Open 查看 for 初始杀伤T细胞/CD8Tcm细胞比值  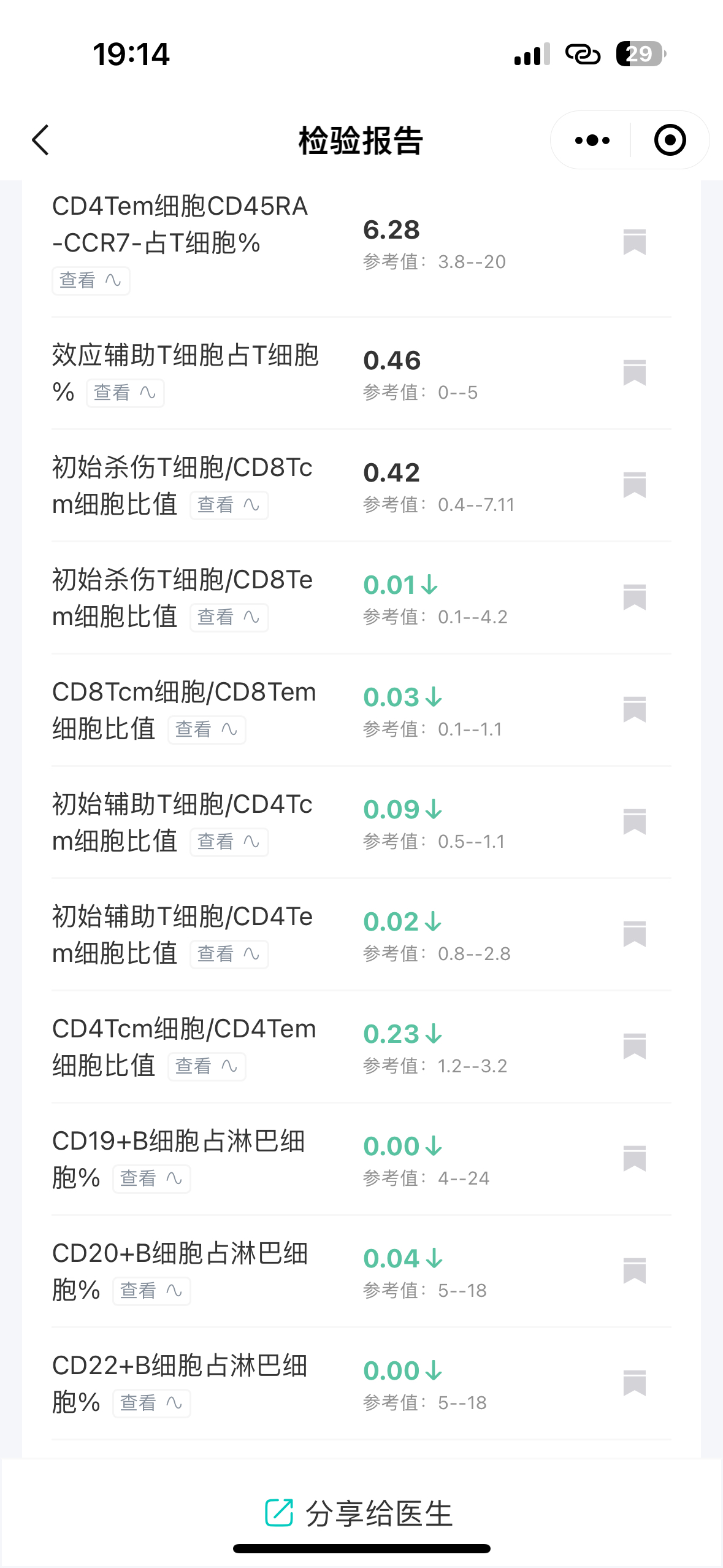coord(229,505)
